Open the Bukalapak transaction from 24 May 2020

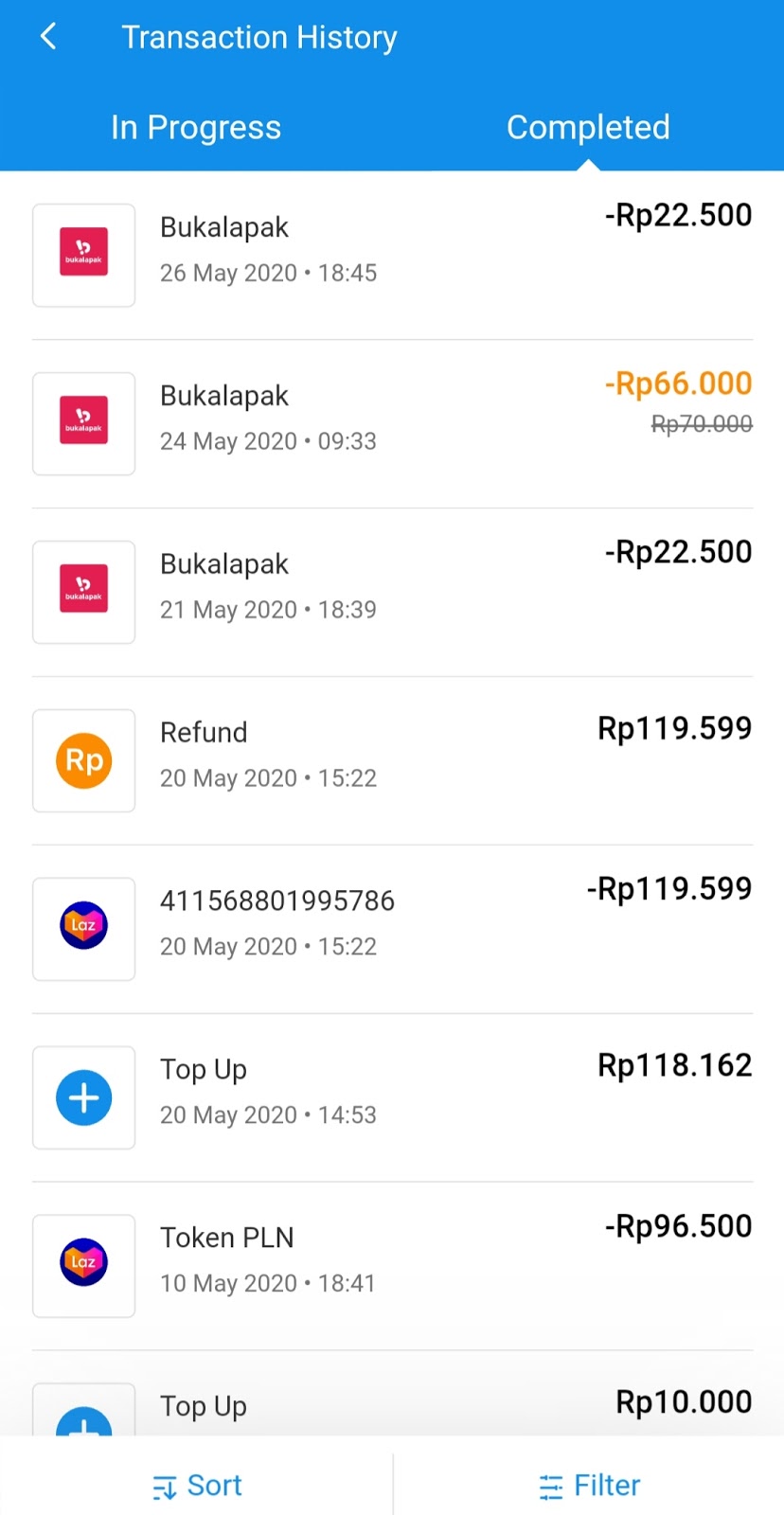click(x=392, y=423)
